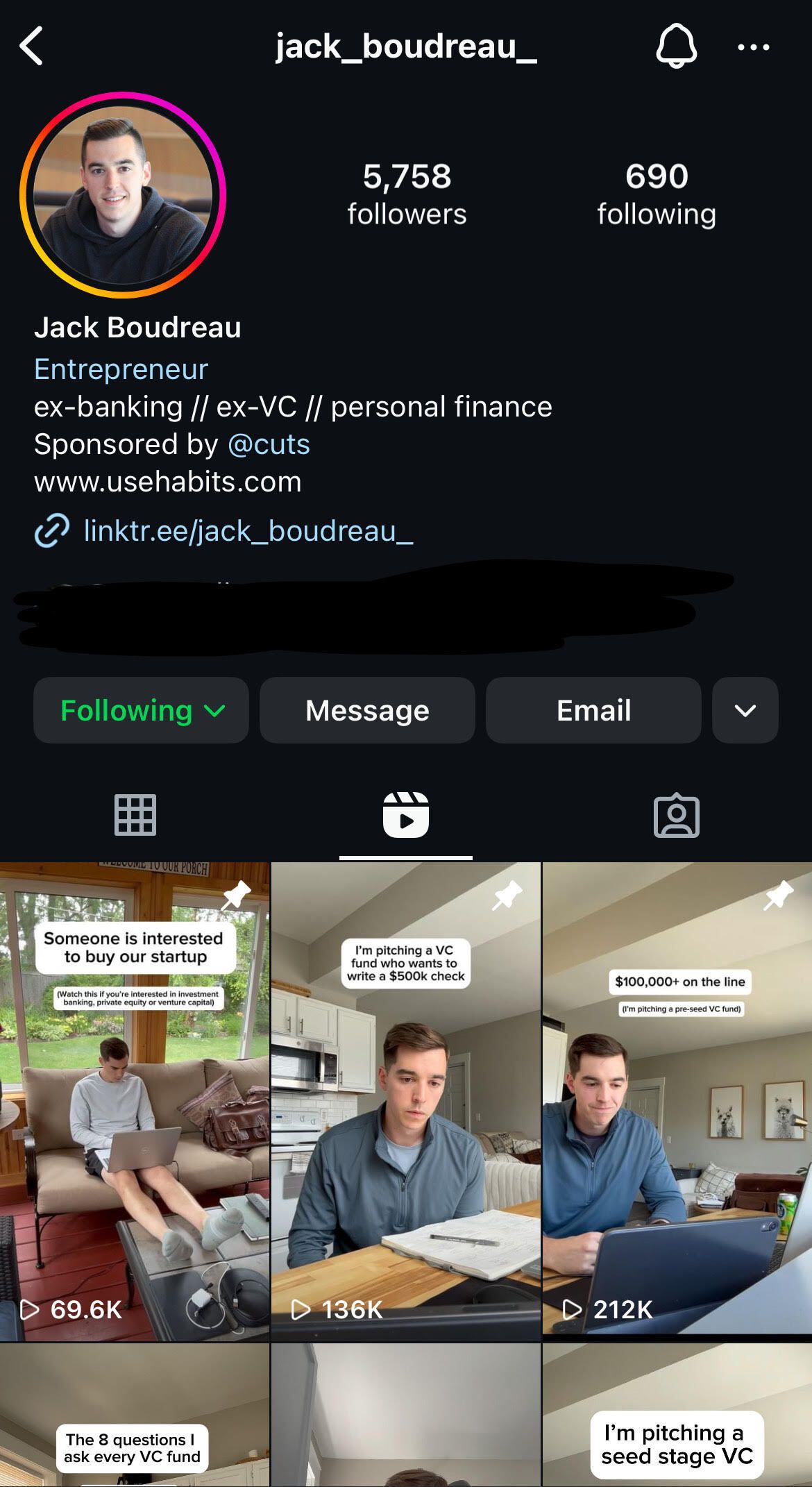Open the three-dot overflow menu
Screen dimensions: 812x1487
pos(753,47)
